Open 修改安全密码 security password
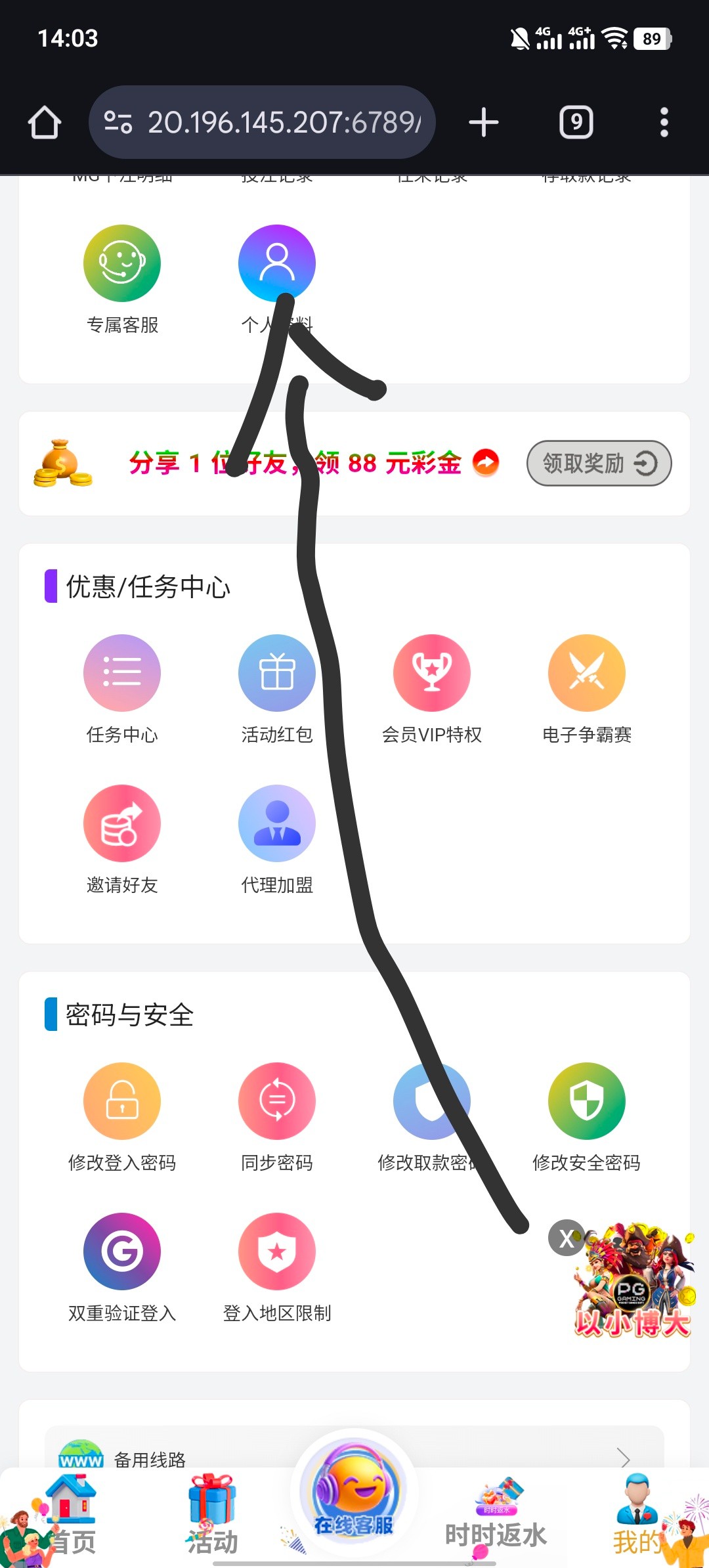Image resolution: width=709 pixels, height=1568 pixels. pos(586,1102)
